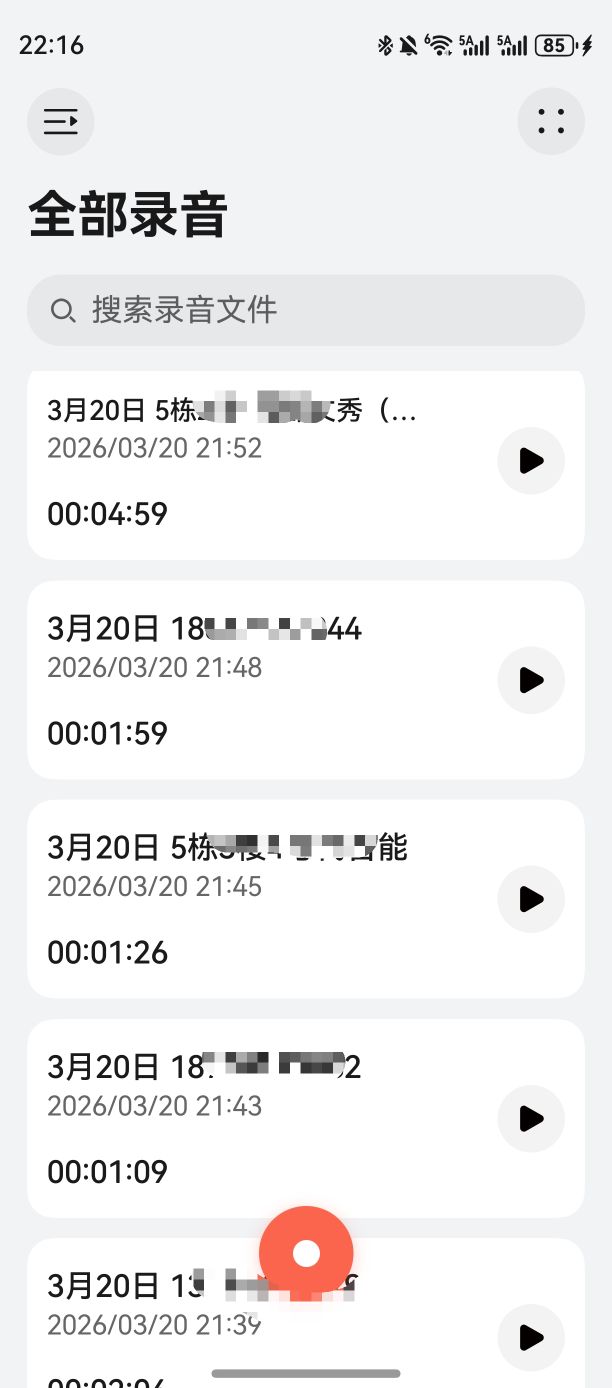The height and width of the screenshot is (1388, 612).
Task: Play the recording from 21:45
Action: (x=531, y=899)
